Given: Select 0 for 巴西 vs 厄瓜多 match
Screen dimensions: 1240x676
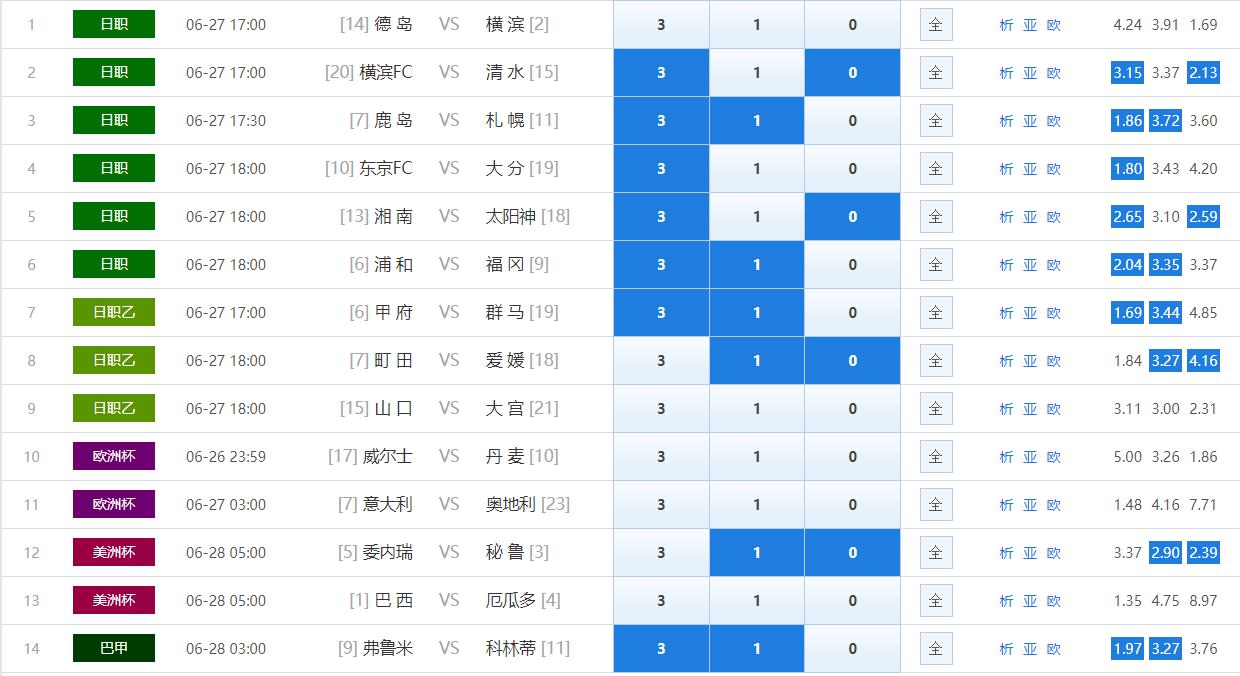Looking at the screenshot, I should [x=852, y=601].
